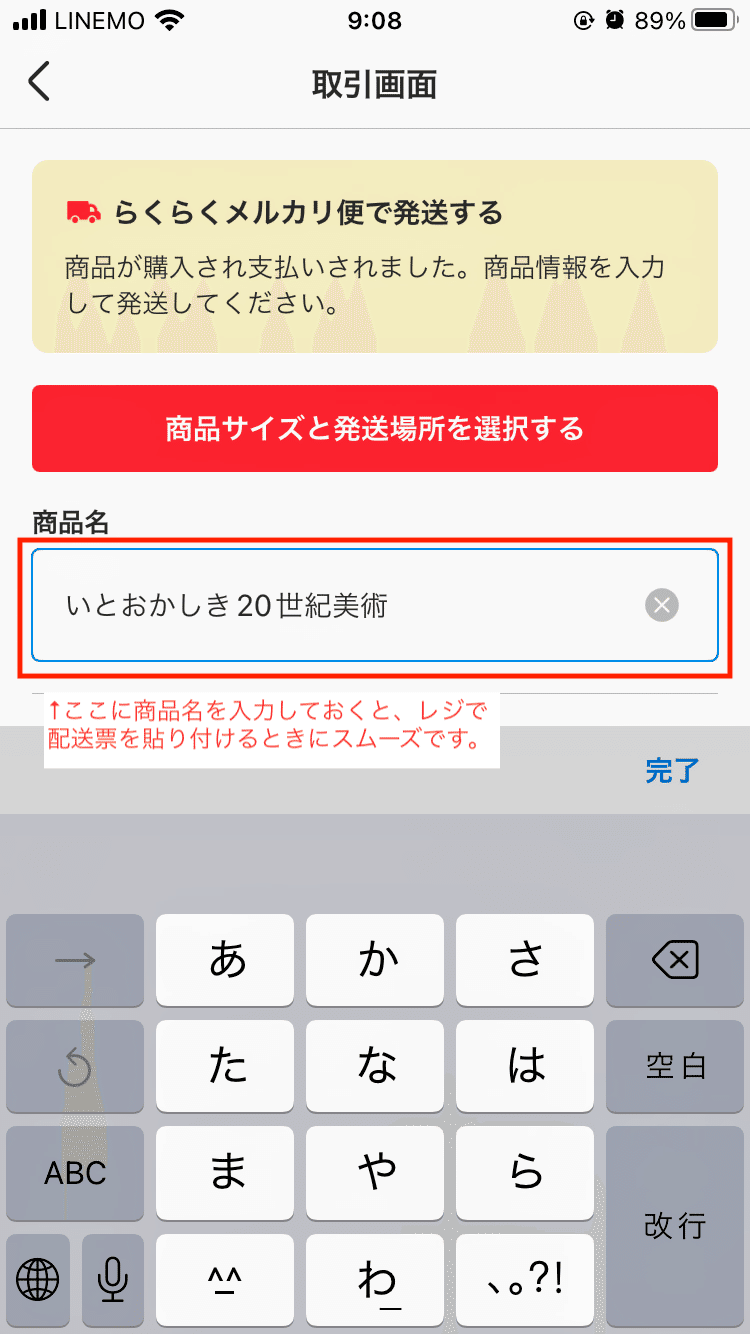750x1334 pixels.
Task: Clear the 商品名 field with the X icon
Action: click(661, 605)
